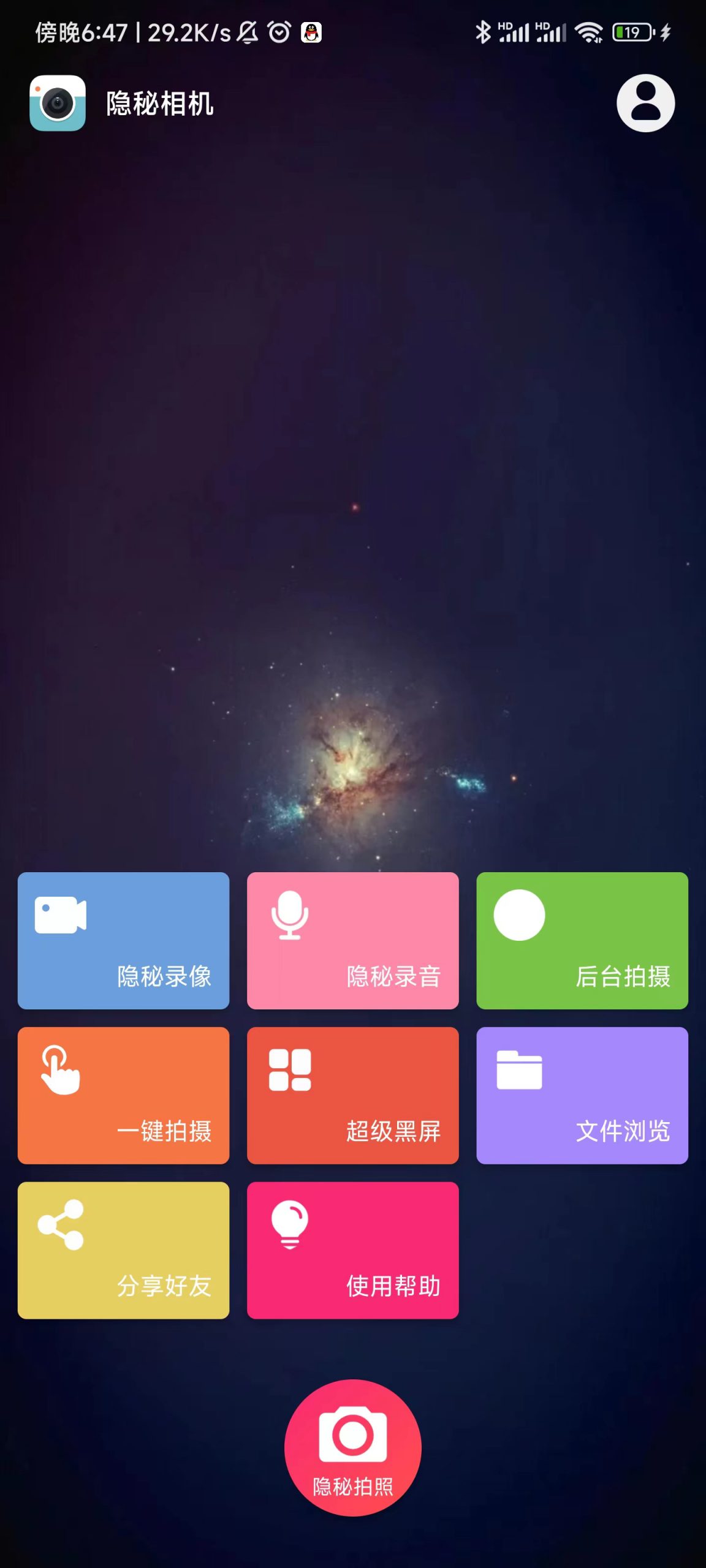Activate 一键拍摄 one-tap capture
This screenshot has height=1568, width=706.
click(x=123, y=1096)
